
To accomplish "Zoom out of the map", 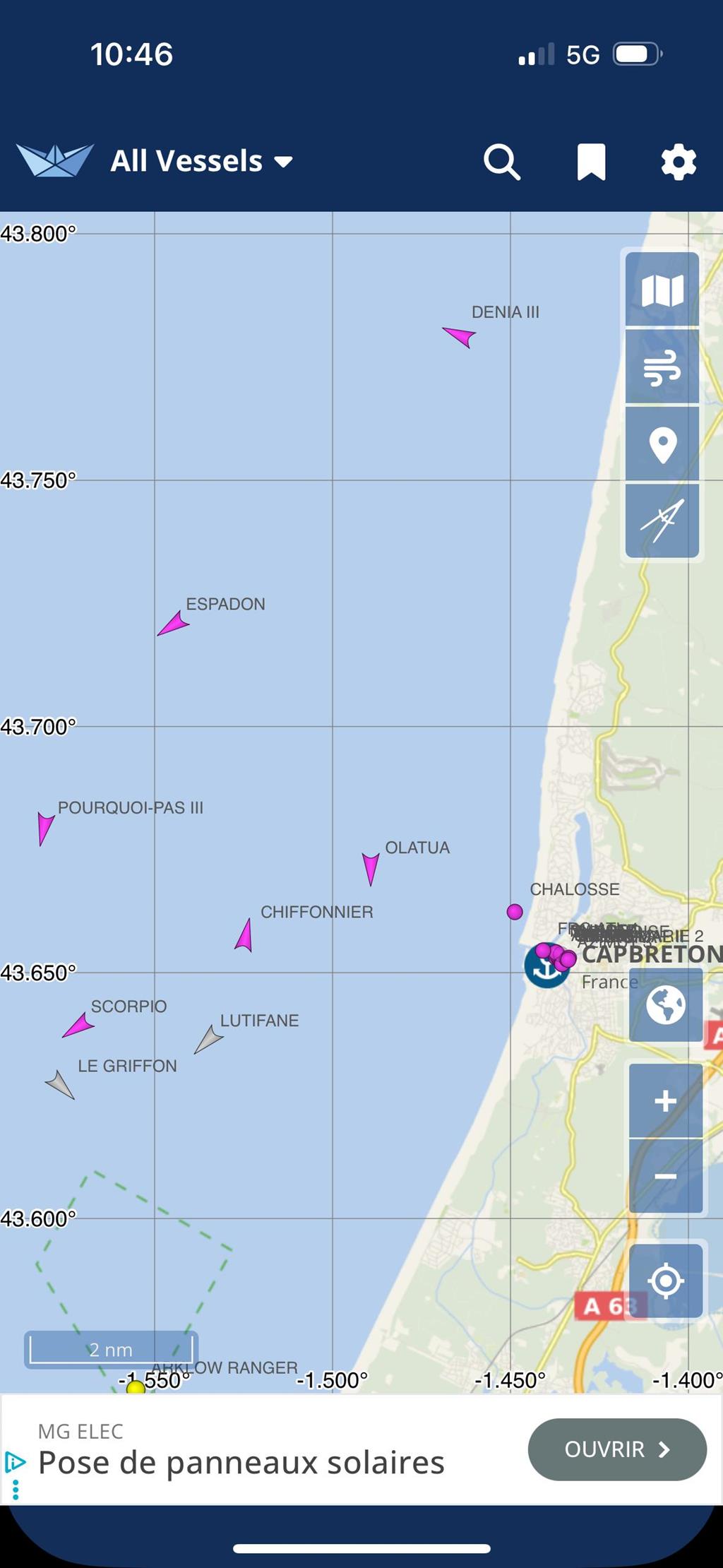I will 666,1177.
